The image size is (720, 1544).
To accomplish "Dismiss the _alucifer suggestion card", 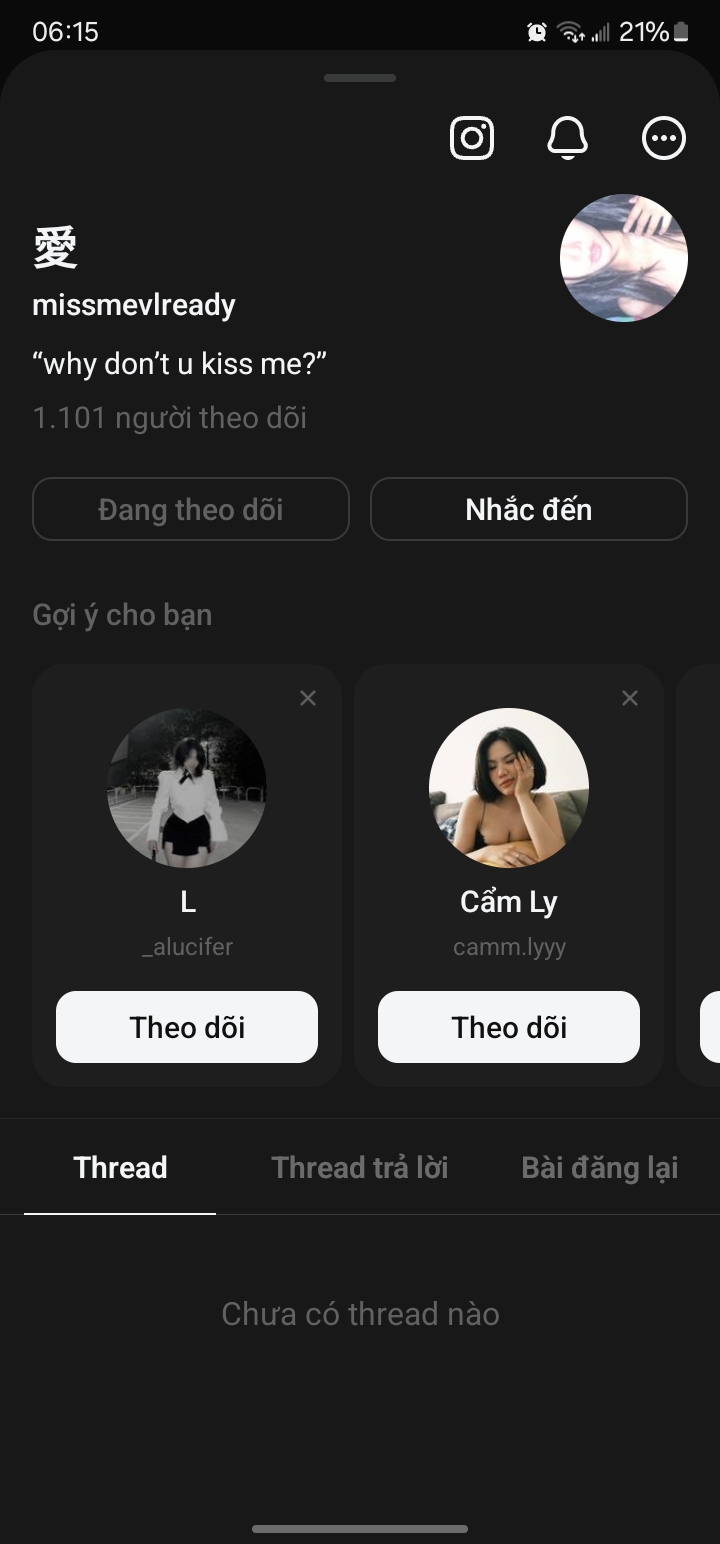I will tap(308, 698).
